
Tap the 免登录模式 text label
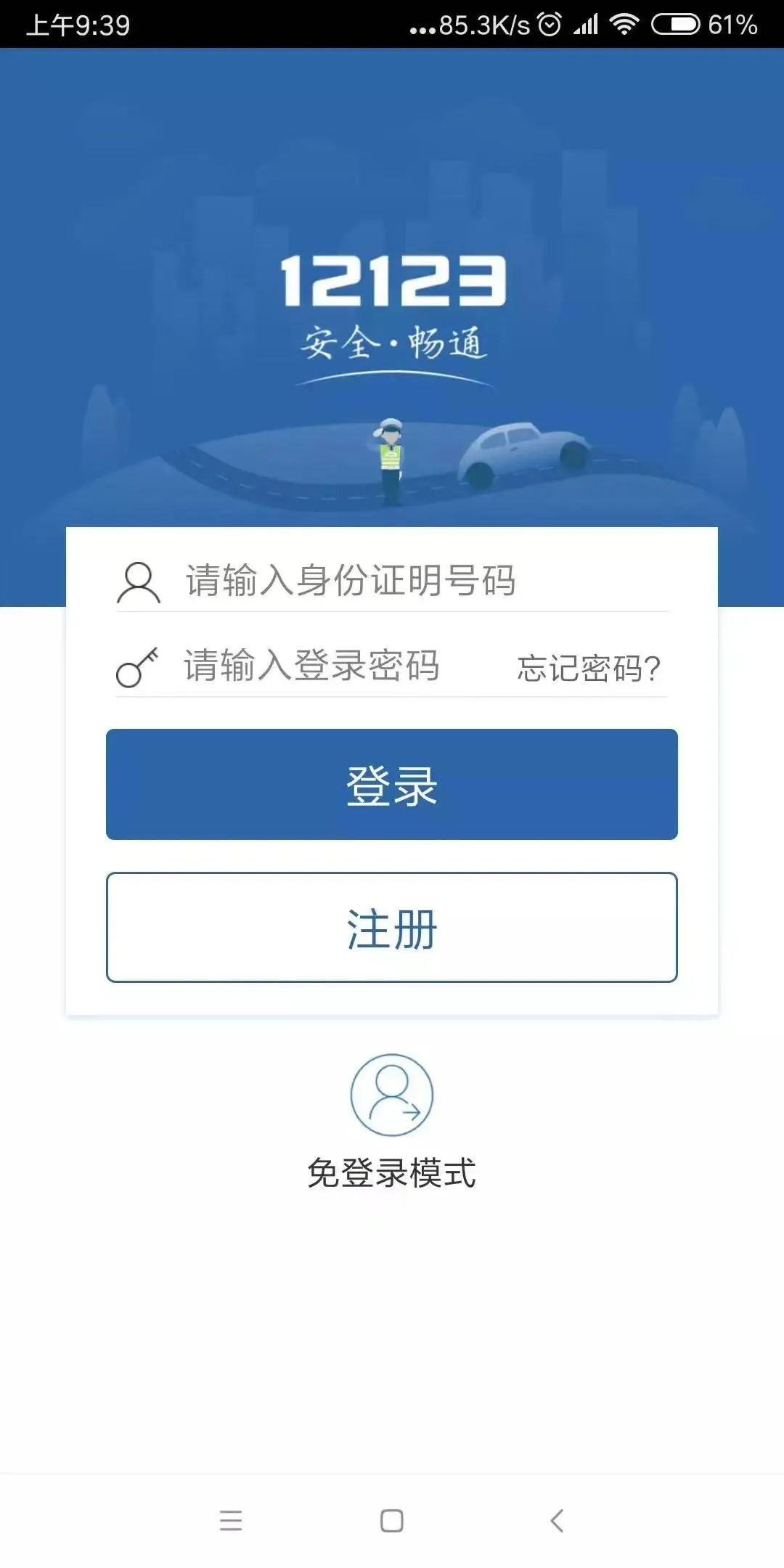click(x=392, y=1172)
